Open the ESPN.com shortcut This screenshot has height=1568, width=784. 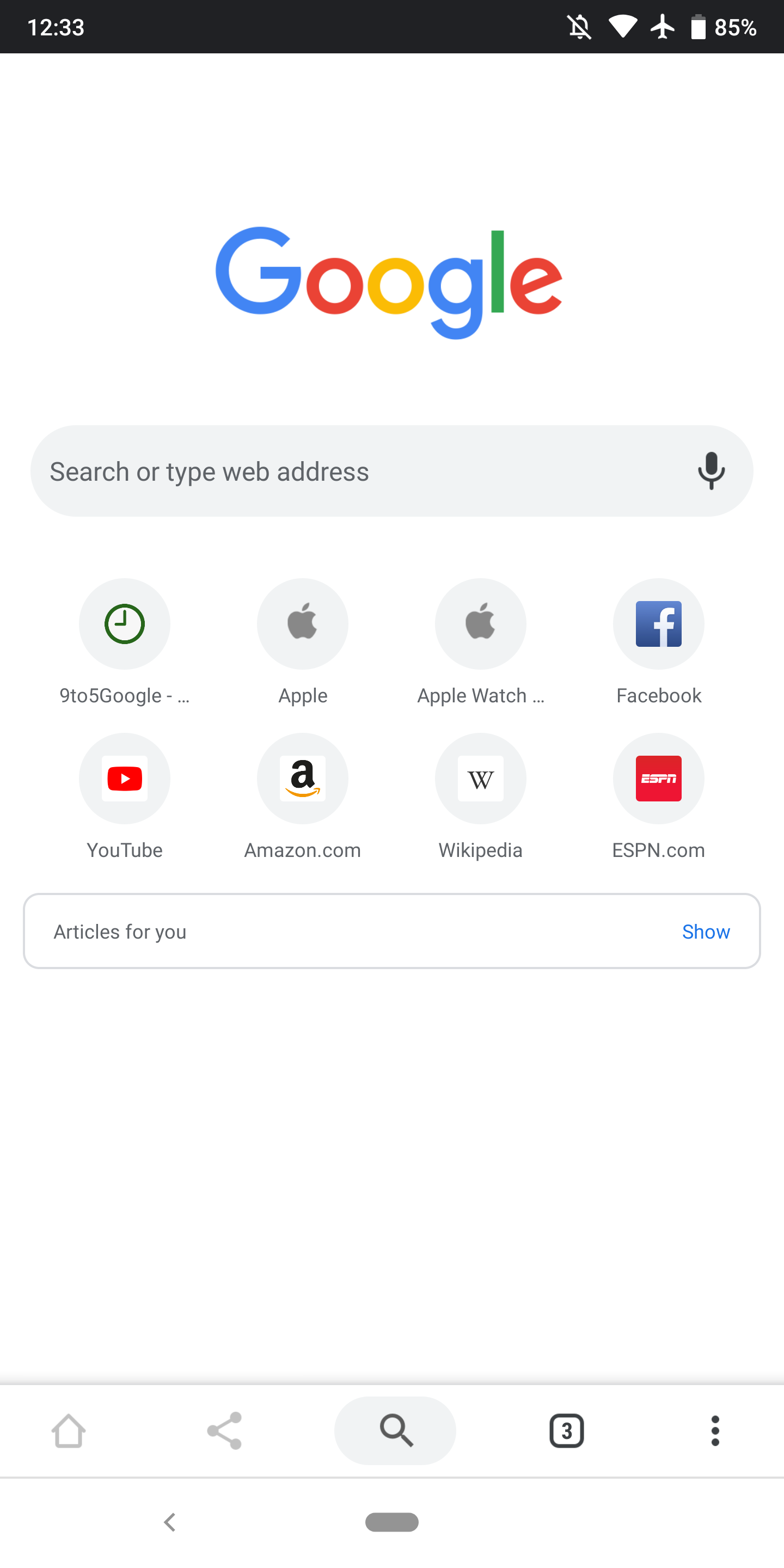[x=659, y=779]
